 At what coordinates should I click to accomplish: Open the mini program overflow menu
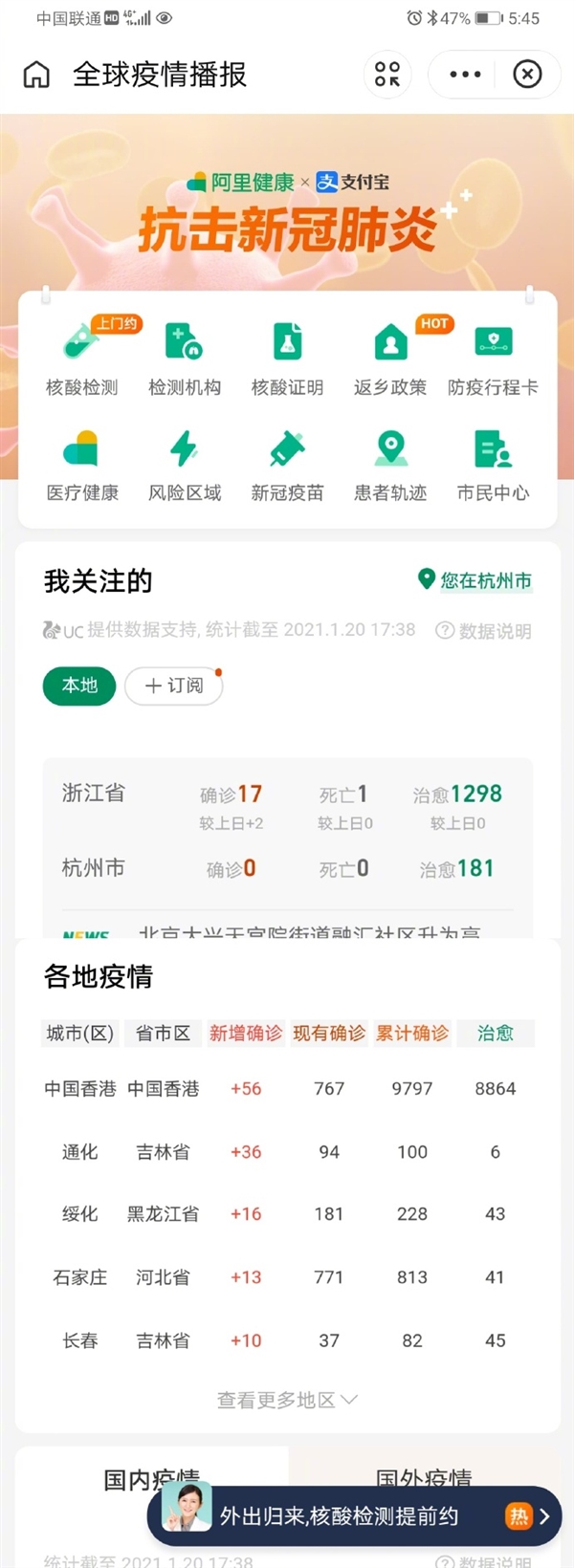465,75
